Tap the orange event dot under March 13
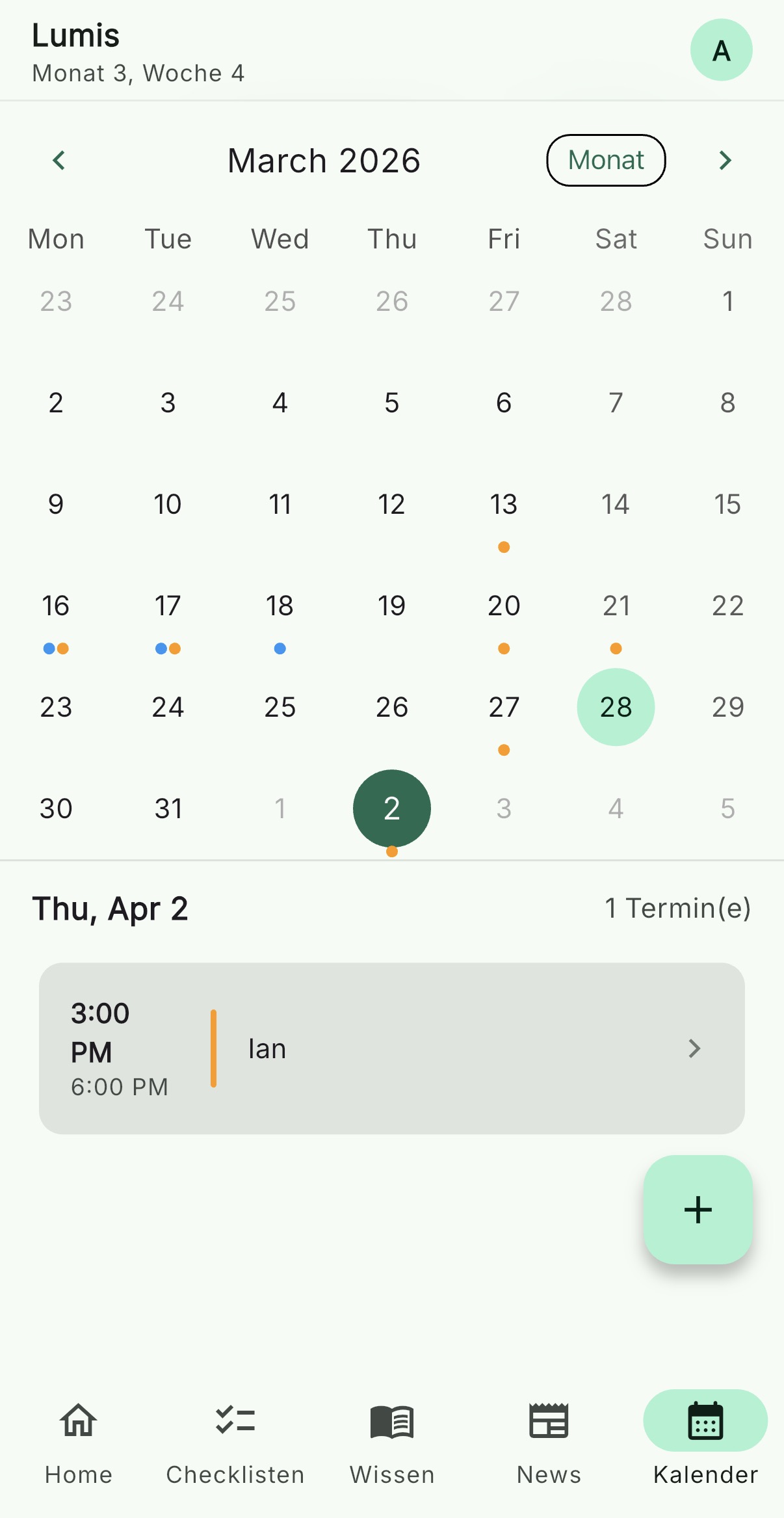Image resolution: width=784 pixels, height=1518 pixels. click(x=503, y=547)
